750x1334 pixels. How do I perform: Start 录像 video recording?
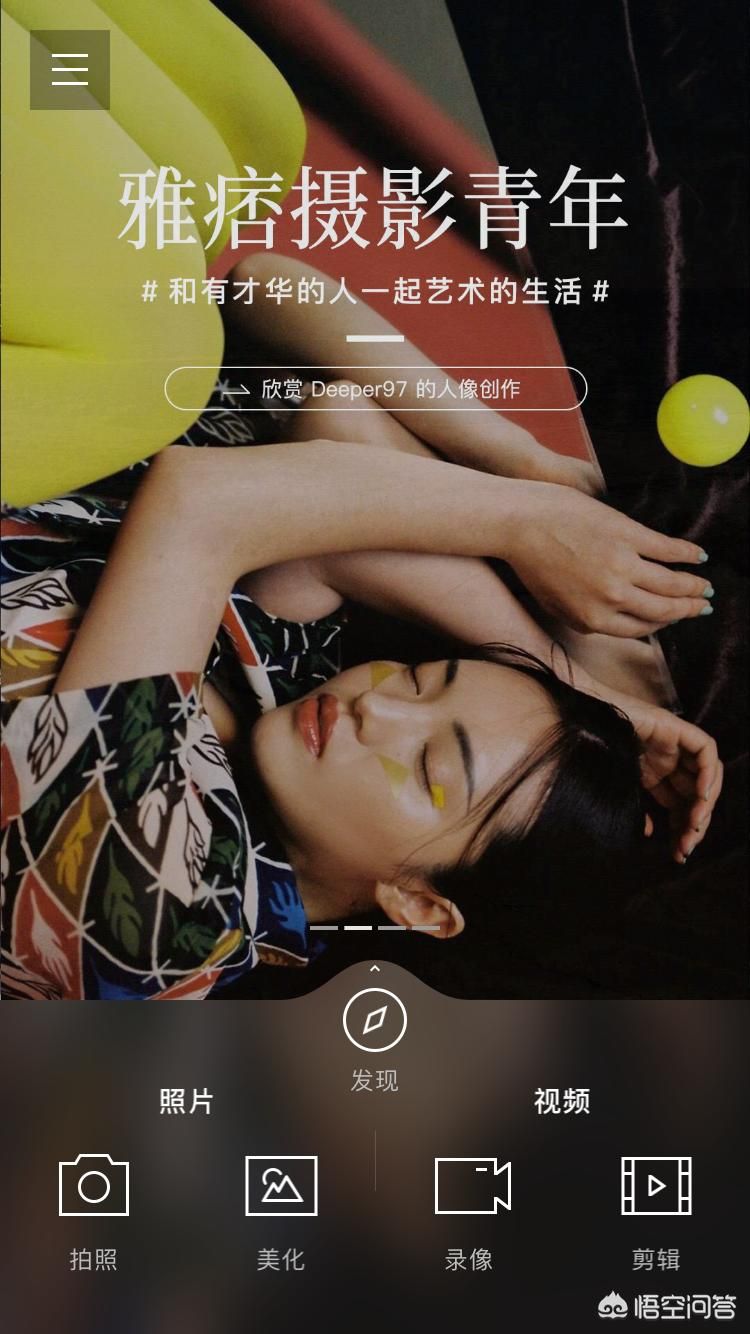[471, 1186]
